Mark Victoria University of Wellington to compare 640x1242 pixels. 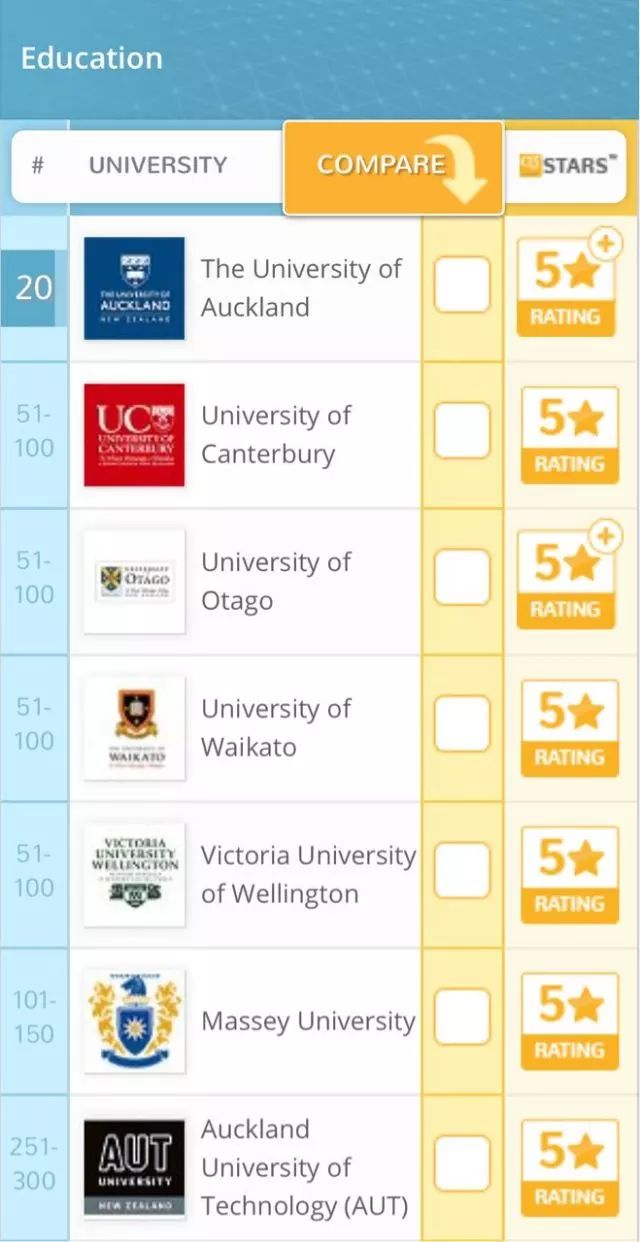pyautogui.click(x=462, y=870)
